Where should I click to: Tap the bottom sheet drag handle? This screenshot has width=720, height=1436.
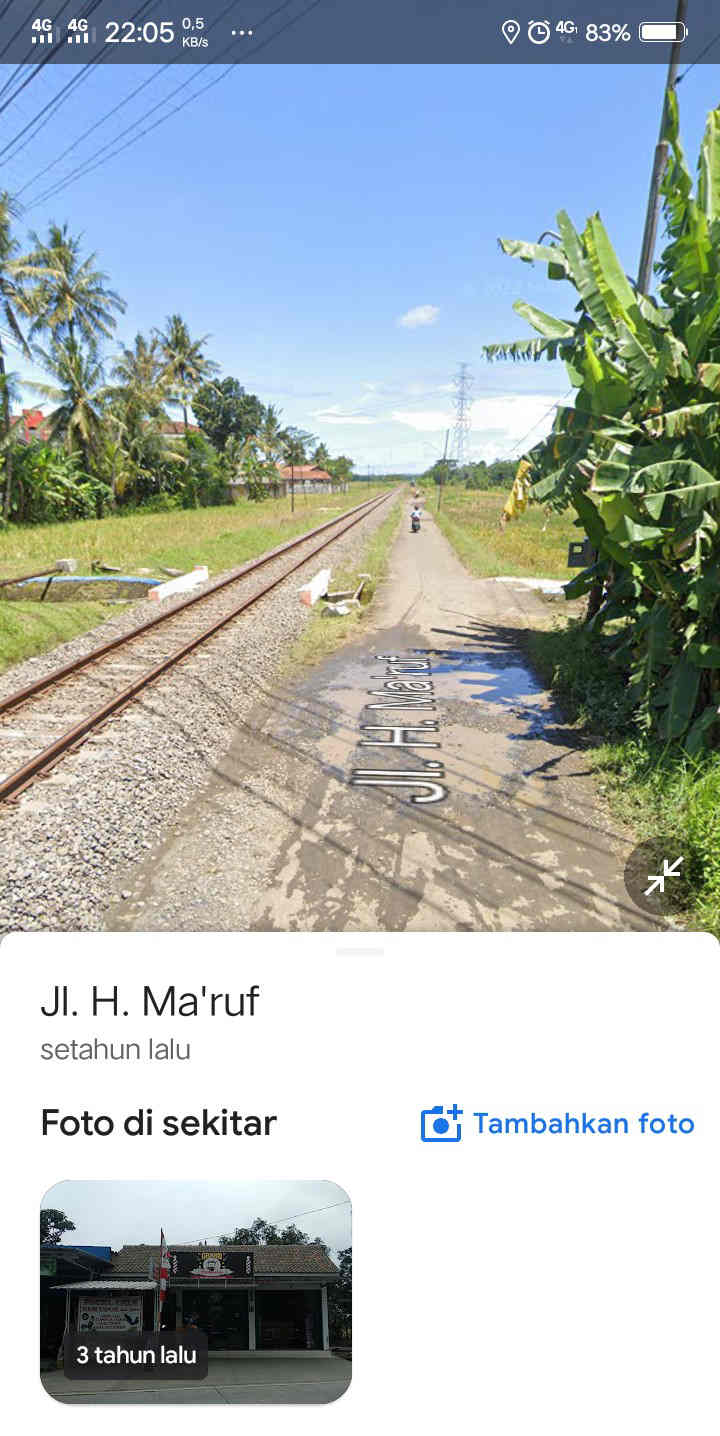click(x=360, y=951)
